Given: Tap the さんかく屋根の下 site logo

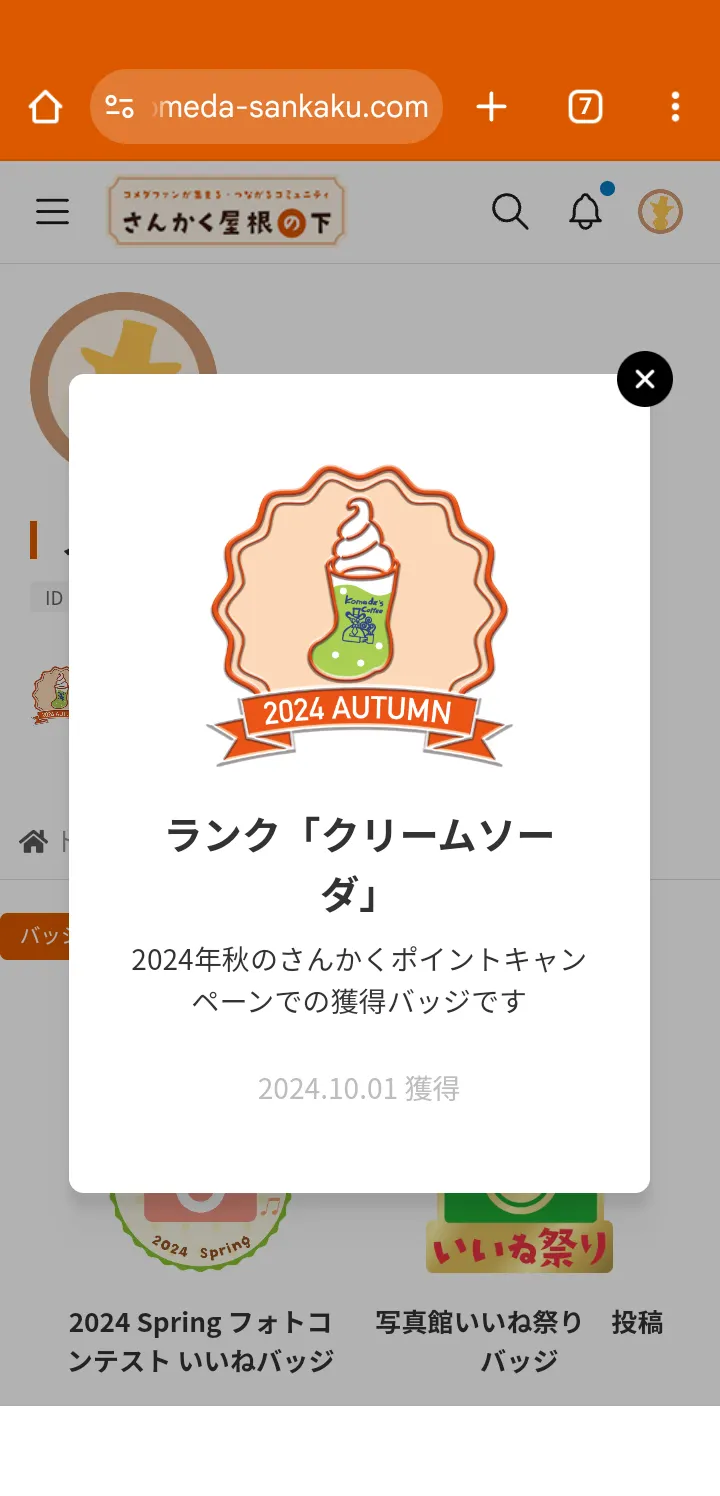Looking at the screenshot, I should click(226, 212).
